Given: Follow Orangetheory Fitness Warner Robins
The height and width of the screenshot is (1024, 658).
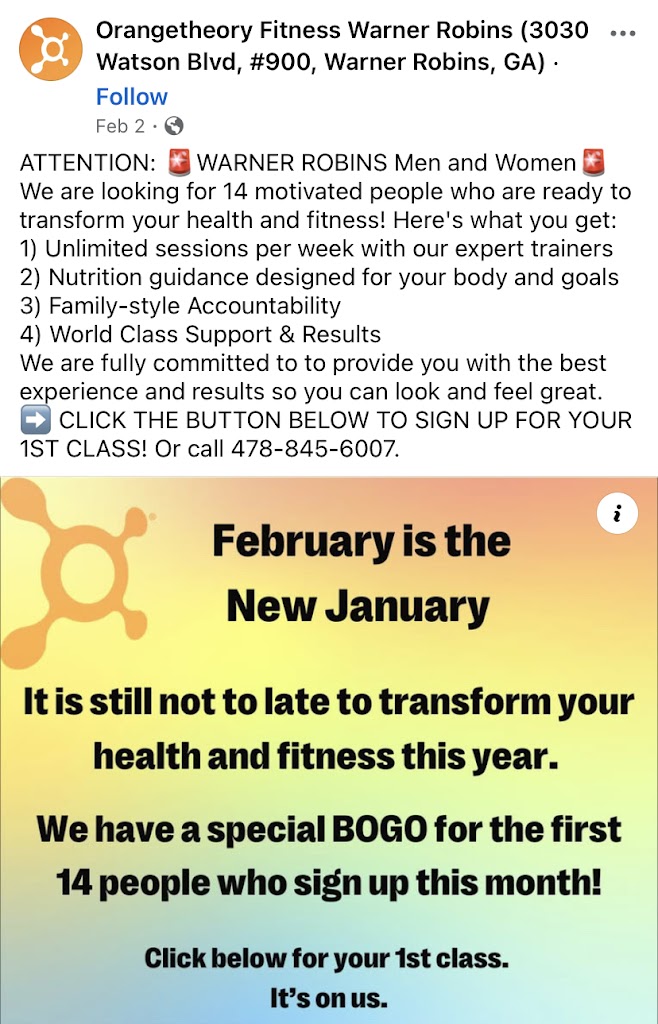Looking at the screenshot, I should pyautogui.click(x=131, y=97).
